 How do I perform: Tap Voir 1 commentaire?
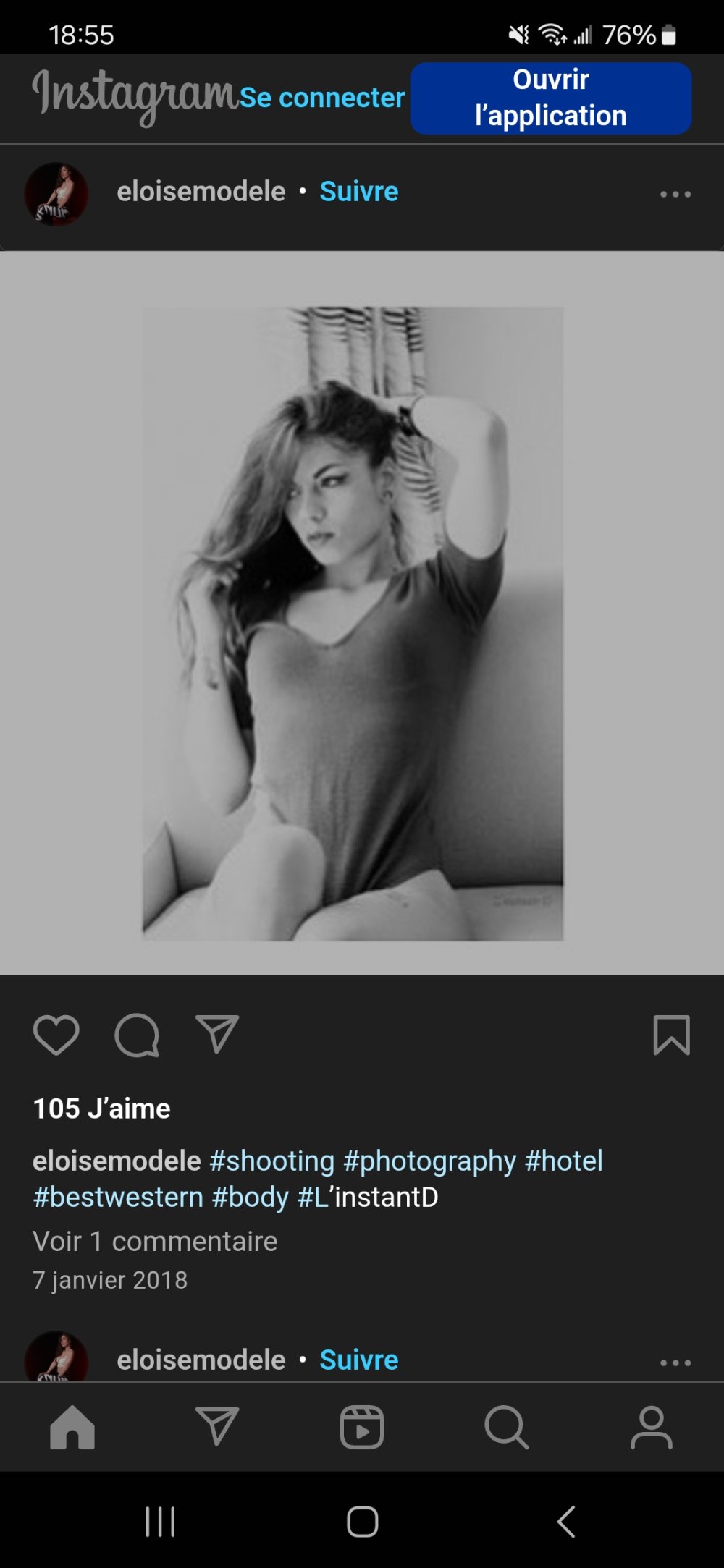[x=155, y=1241]
